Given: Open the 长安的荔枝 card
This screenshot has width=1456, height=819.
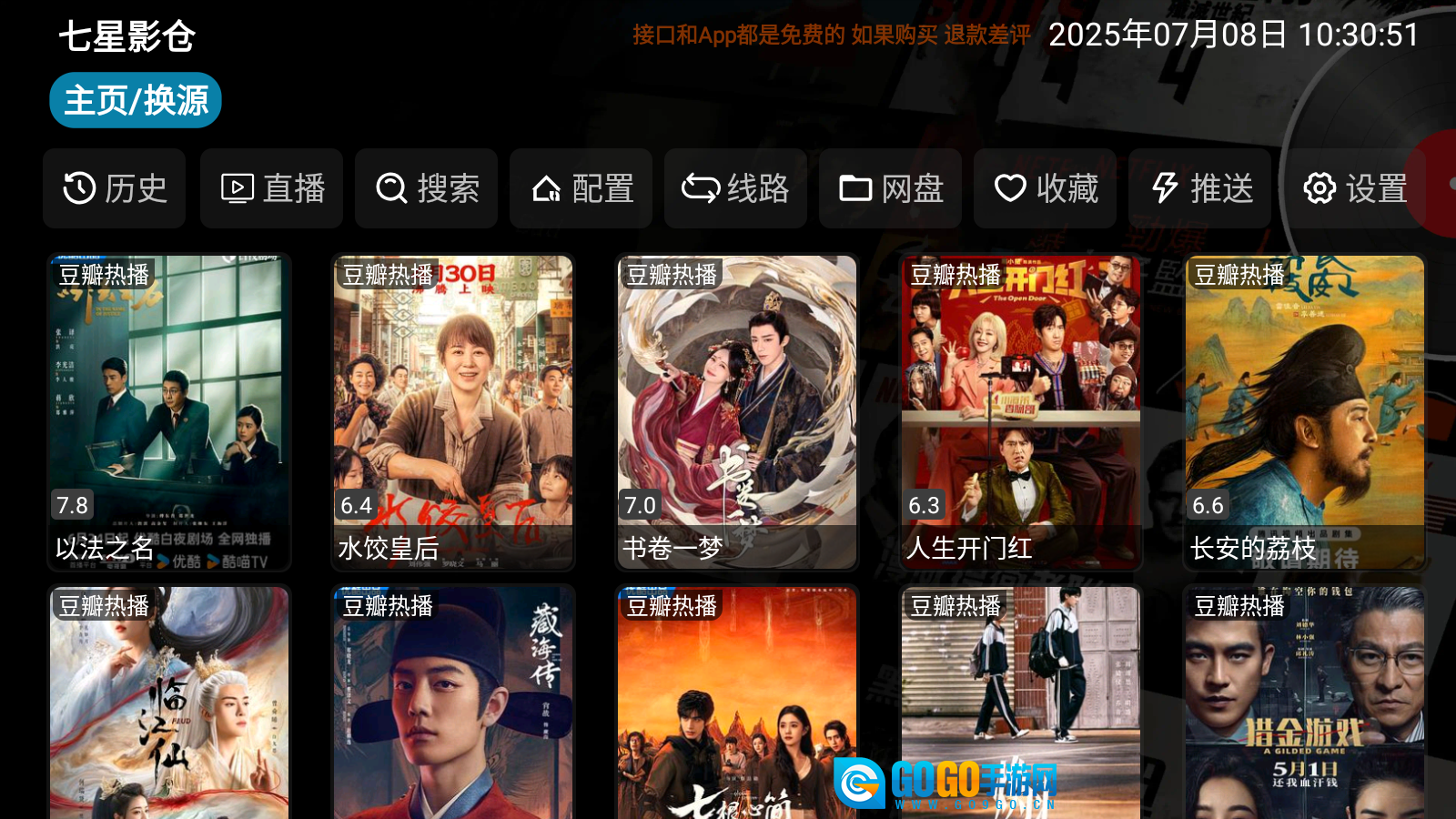Looking at the screenshot, I should (1305, 412).
